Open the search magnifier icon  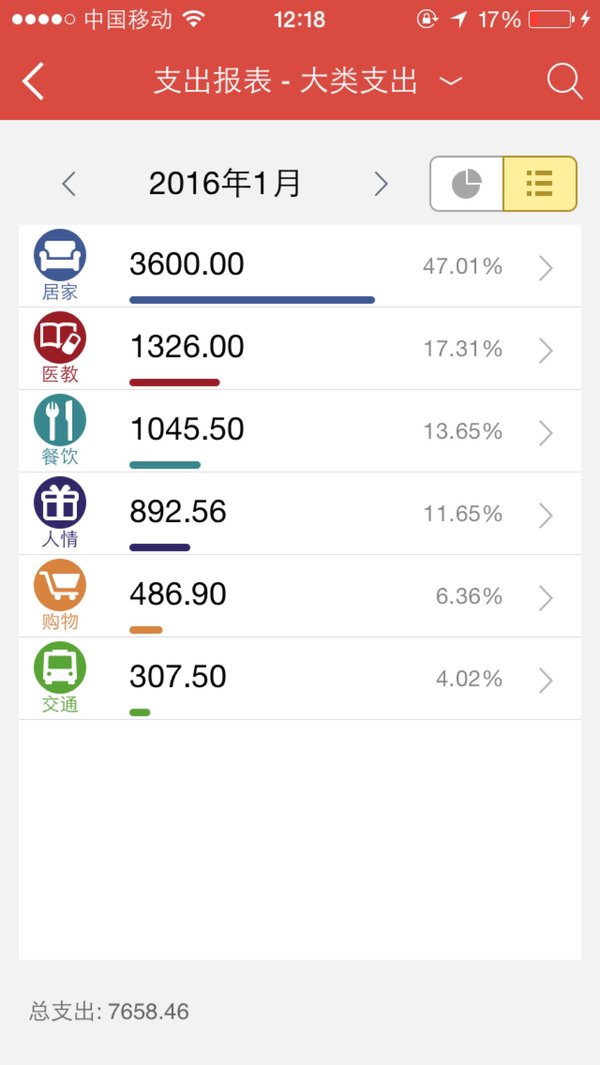tap(565, 82)
